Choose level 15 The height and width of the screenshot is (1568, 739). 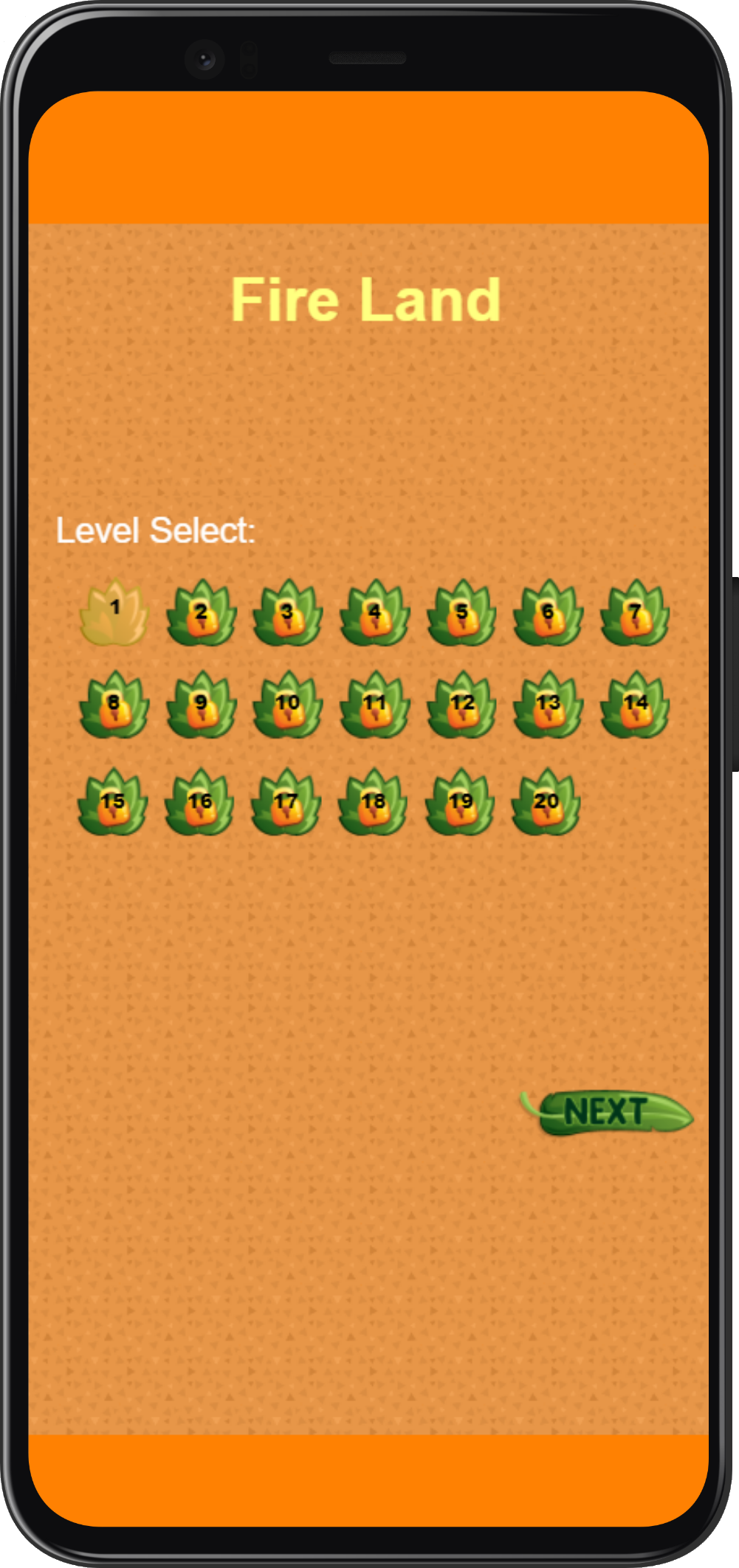click(x=113, y=803)
